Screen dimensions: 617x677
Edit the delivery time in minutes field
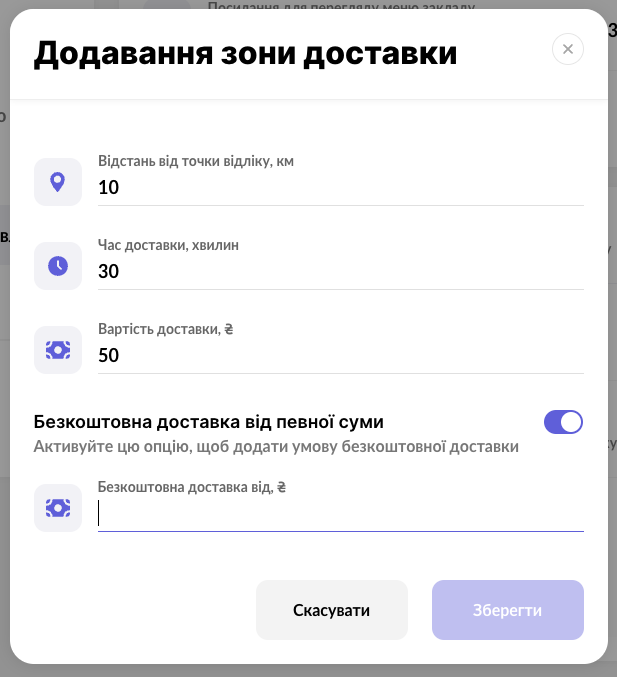click(340, 271)
